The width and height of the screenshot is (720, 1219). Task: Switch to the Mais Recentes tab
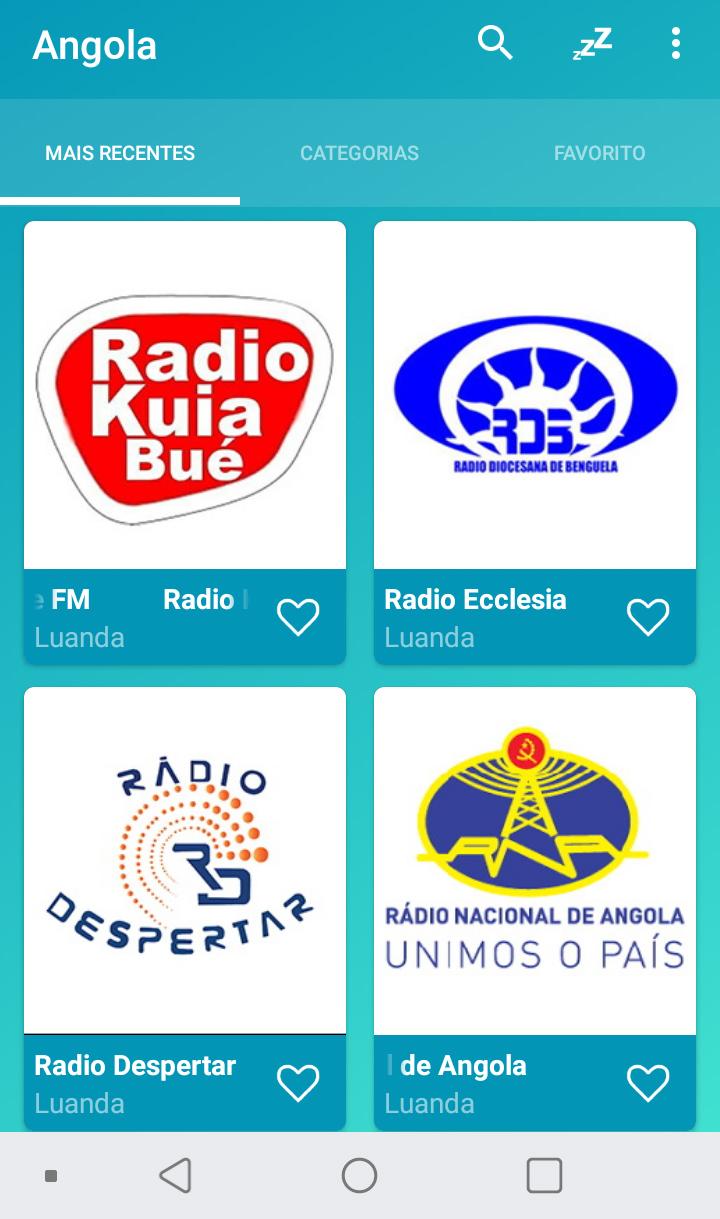coord(120,153)
